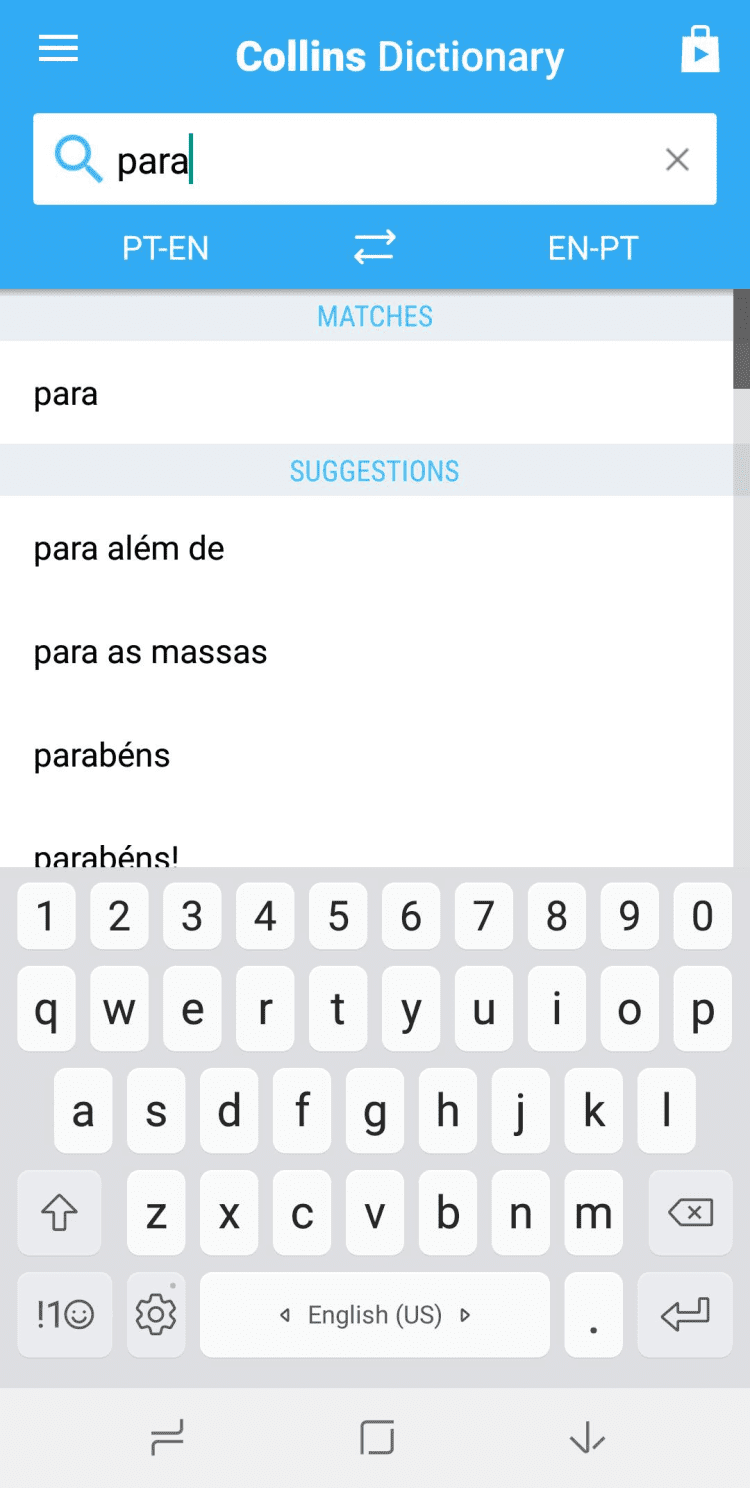Tap the search field containing para
This screenshot has height=1488, width=750.
click(380, 160)
